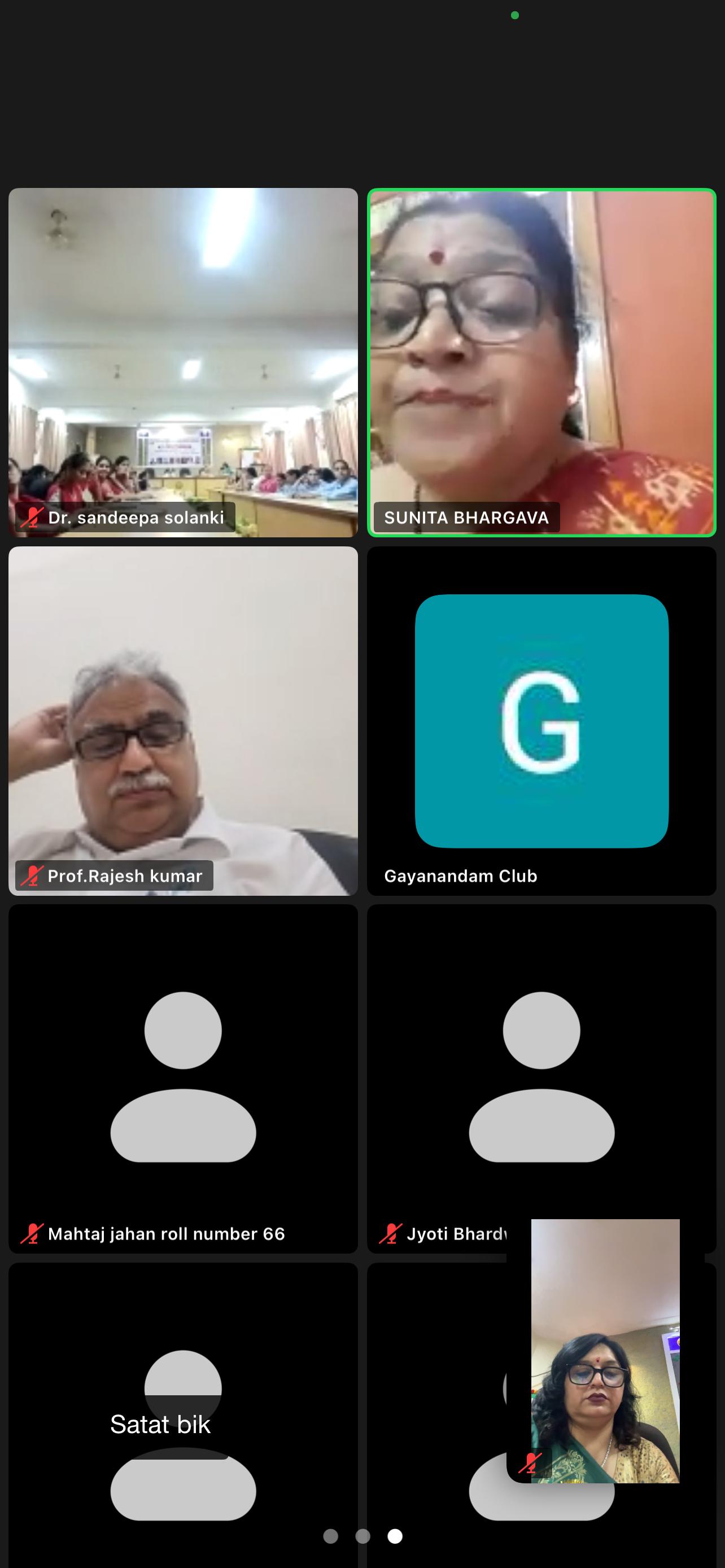Select Mahtaj jahan roll number 66 tile
The width and height of the screenshot is (725, 1568).
pyautogui.click(x=182, y=1078)
